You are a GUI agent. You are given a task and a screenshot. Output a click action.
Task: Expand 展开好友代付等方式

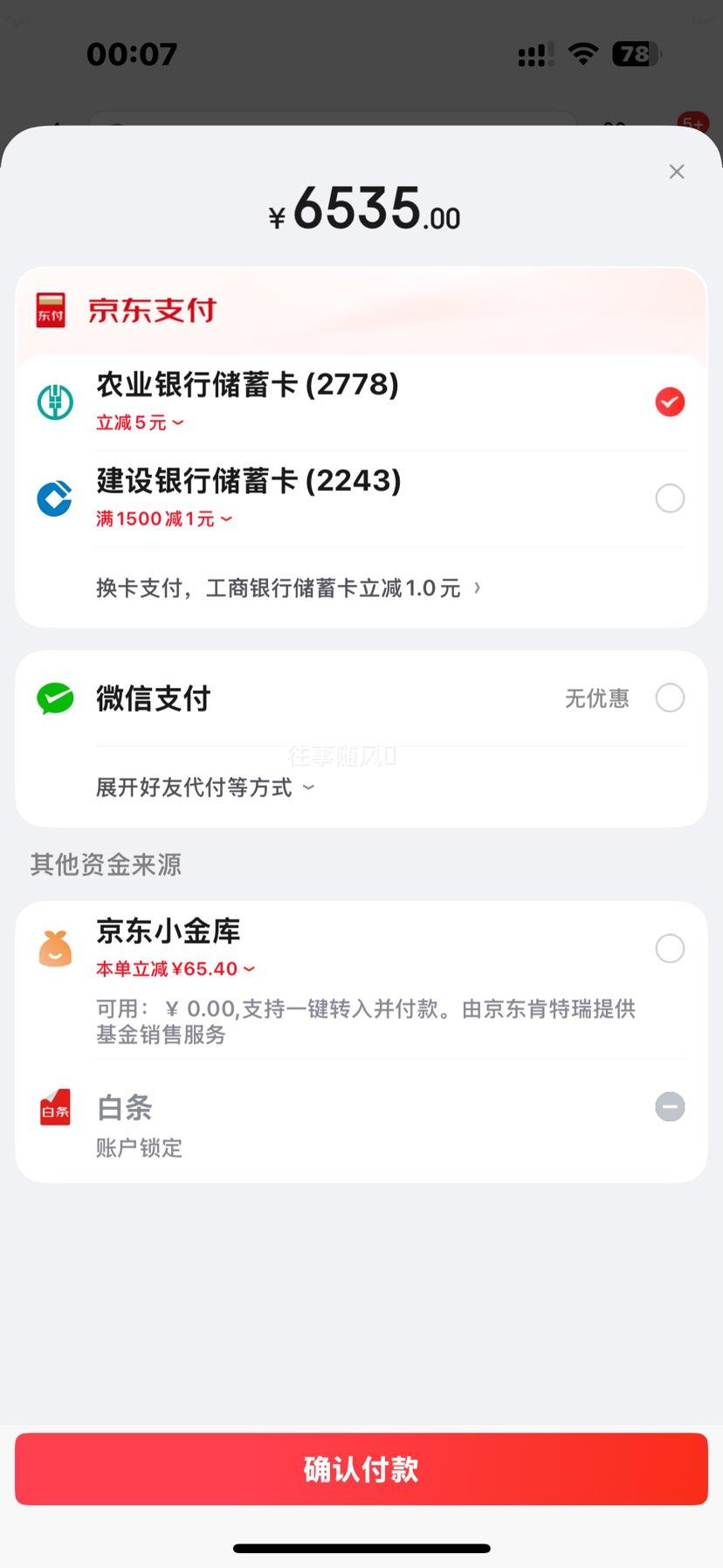[205, 787]
